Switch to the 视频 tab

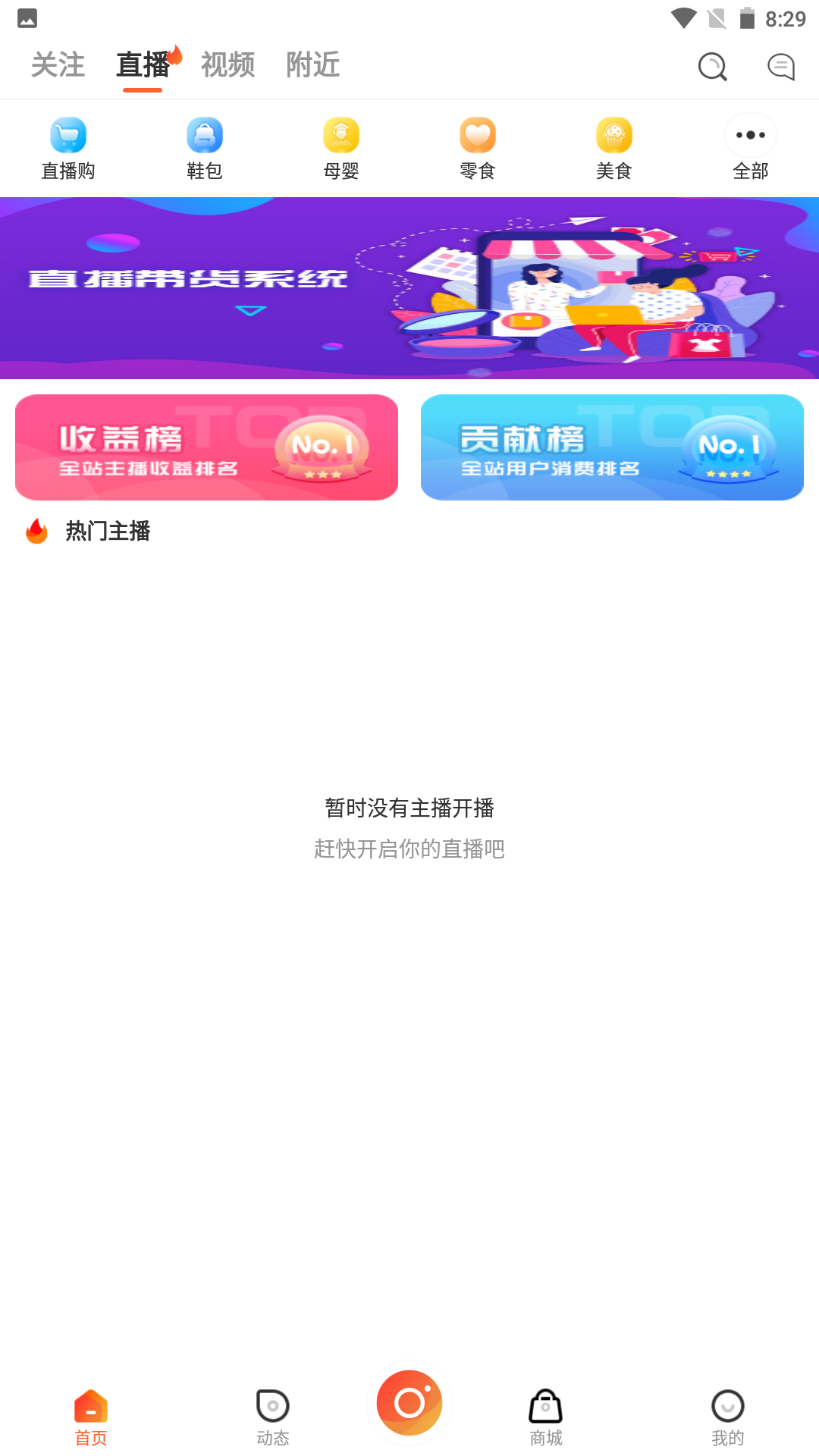(x=227, y=65)
